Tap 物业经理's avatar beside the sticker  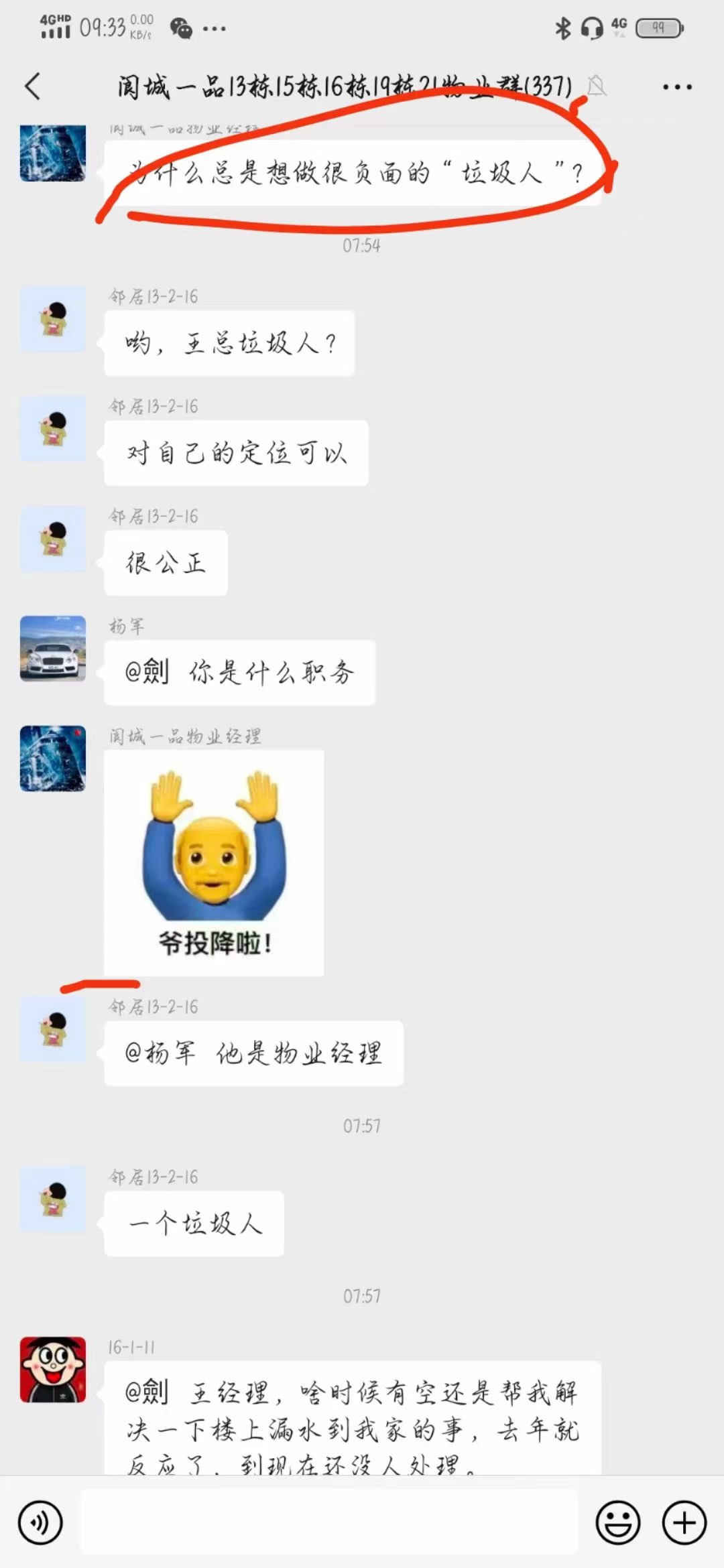coord(53,759)
